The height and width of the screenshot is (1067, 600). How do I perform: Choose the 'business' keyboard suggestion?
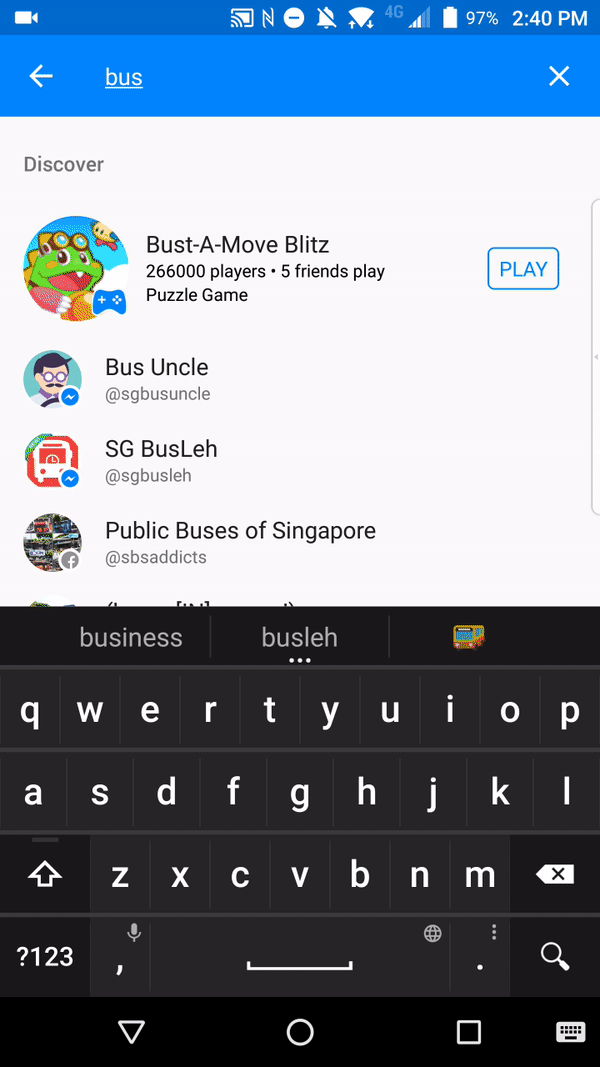pos(131,637)
